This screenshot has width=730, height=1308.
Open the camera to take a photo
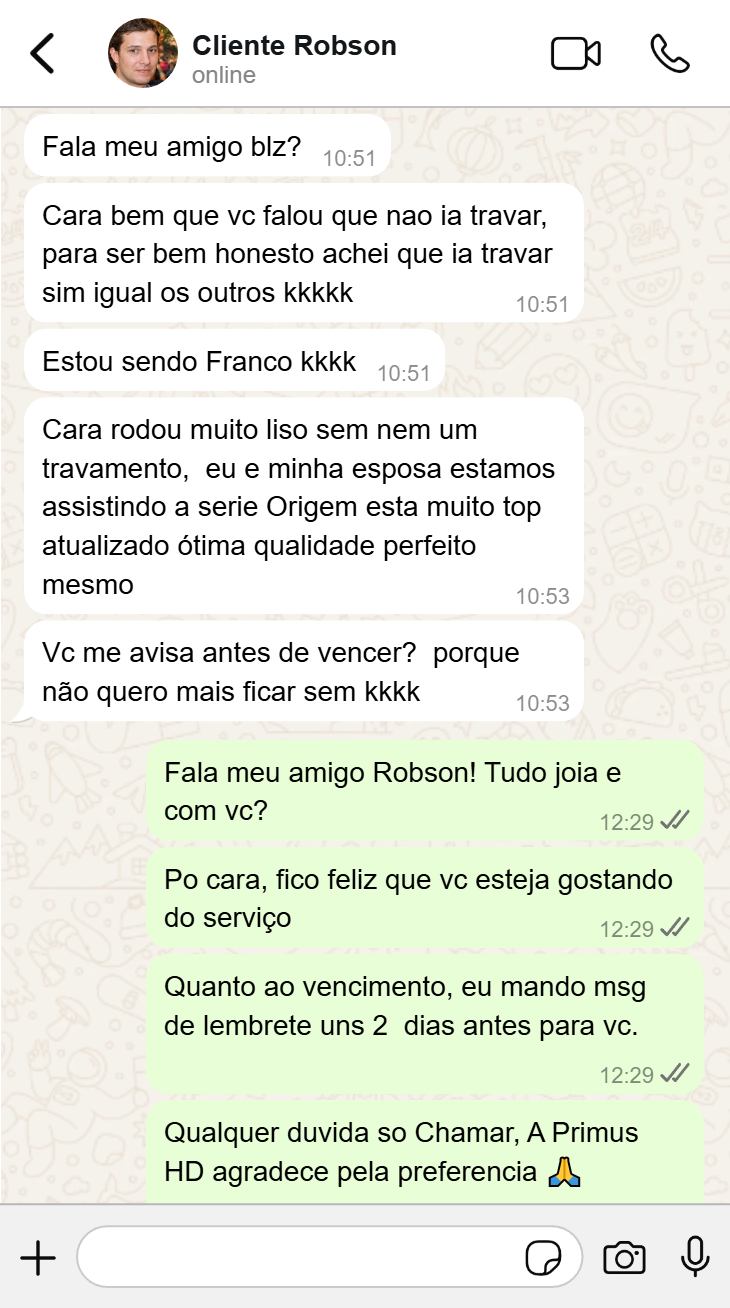click(x=622, y=1256)
